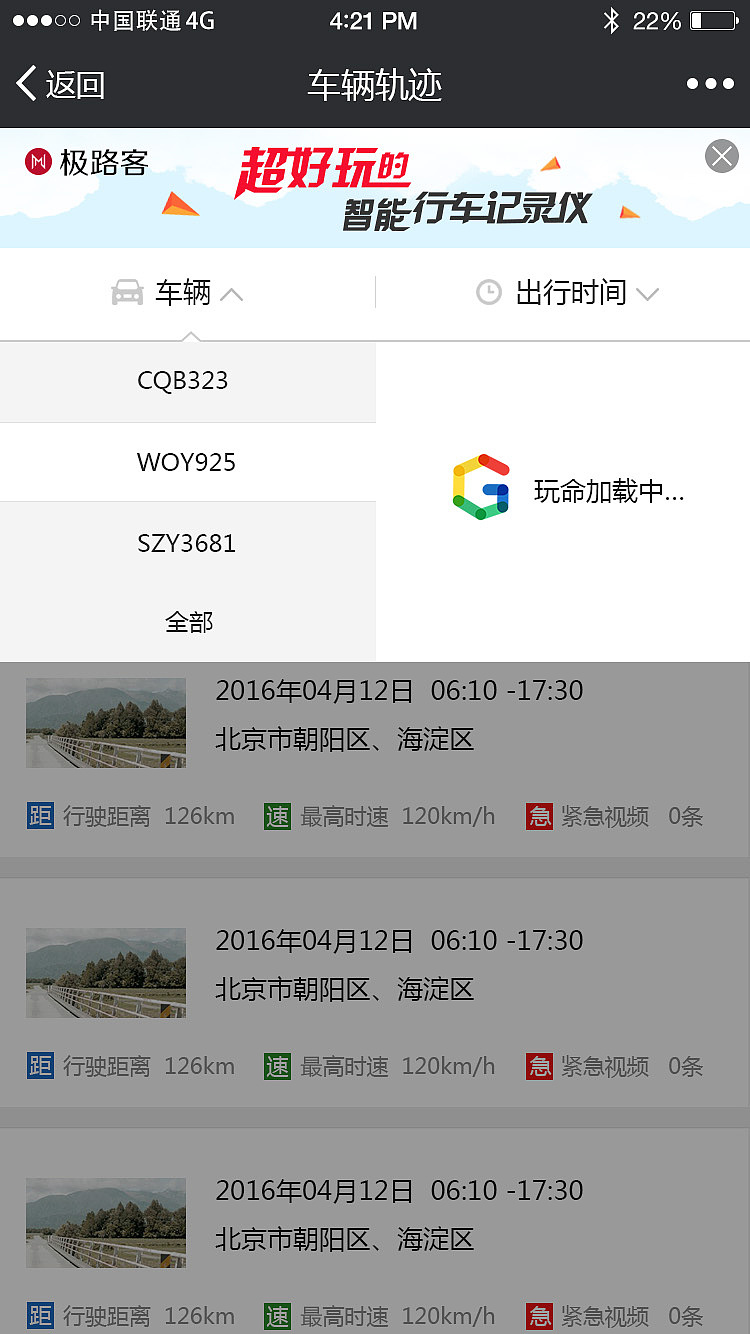This screenshot has height=1334, width=750.
Task: Click the clock icon beside 出行时间
Action: [x=489, y=291]
